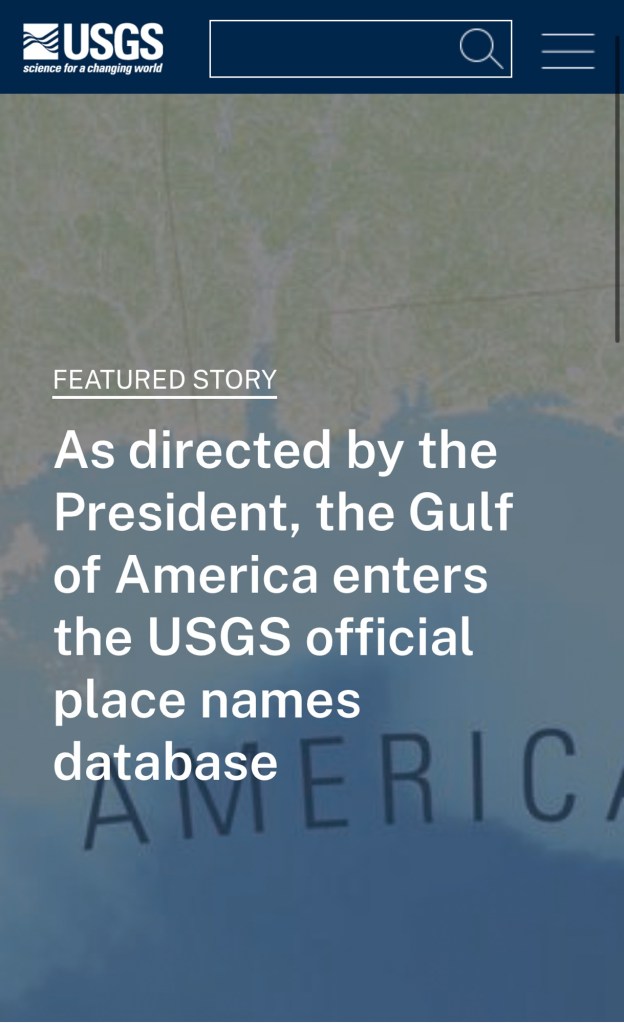
Task: Tap the Featured Story label link
Action: pyautogui.click(x=164, y=380)
